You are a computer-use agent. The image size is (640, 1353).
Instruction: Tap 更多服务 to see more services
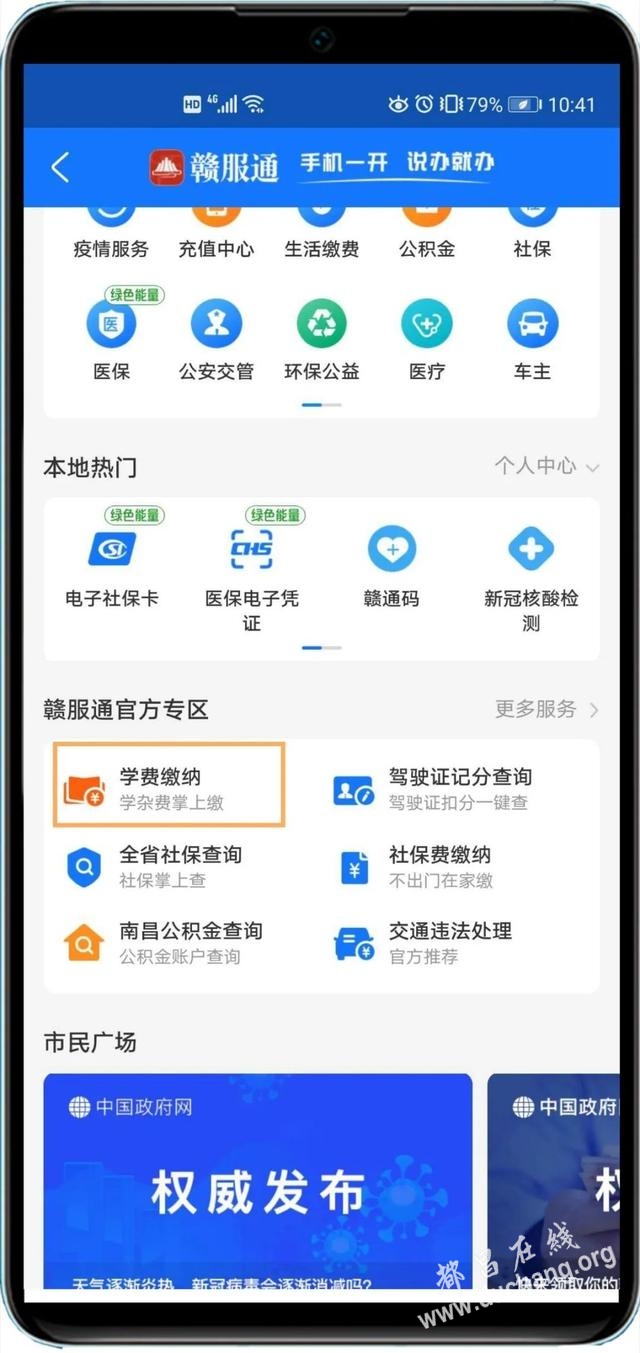tap(546, 709)
